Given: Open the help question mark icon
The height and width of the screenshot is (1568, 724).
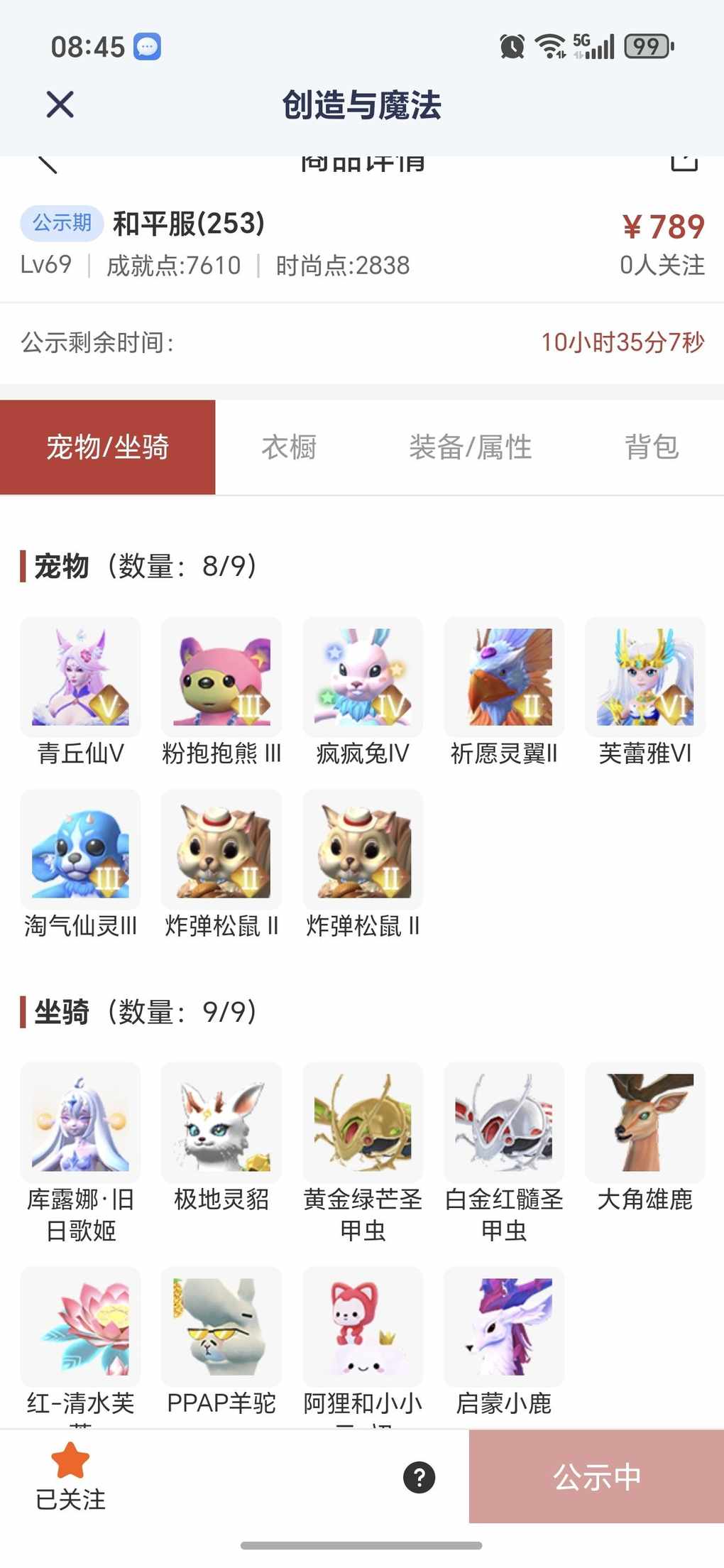Looking at the screenshot, I should click(x=419, y=1478).
